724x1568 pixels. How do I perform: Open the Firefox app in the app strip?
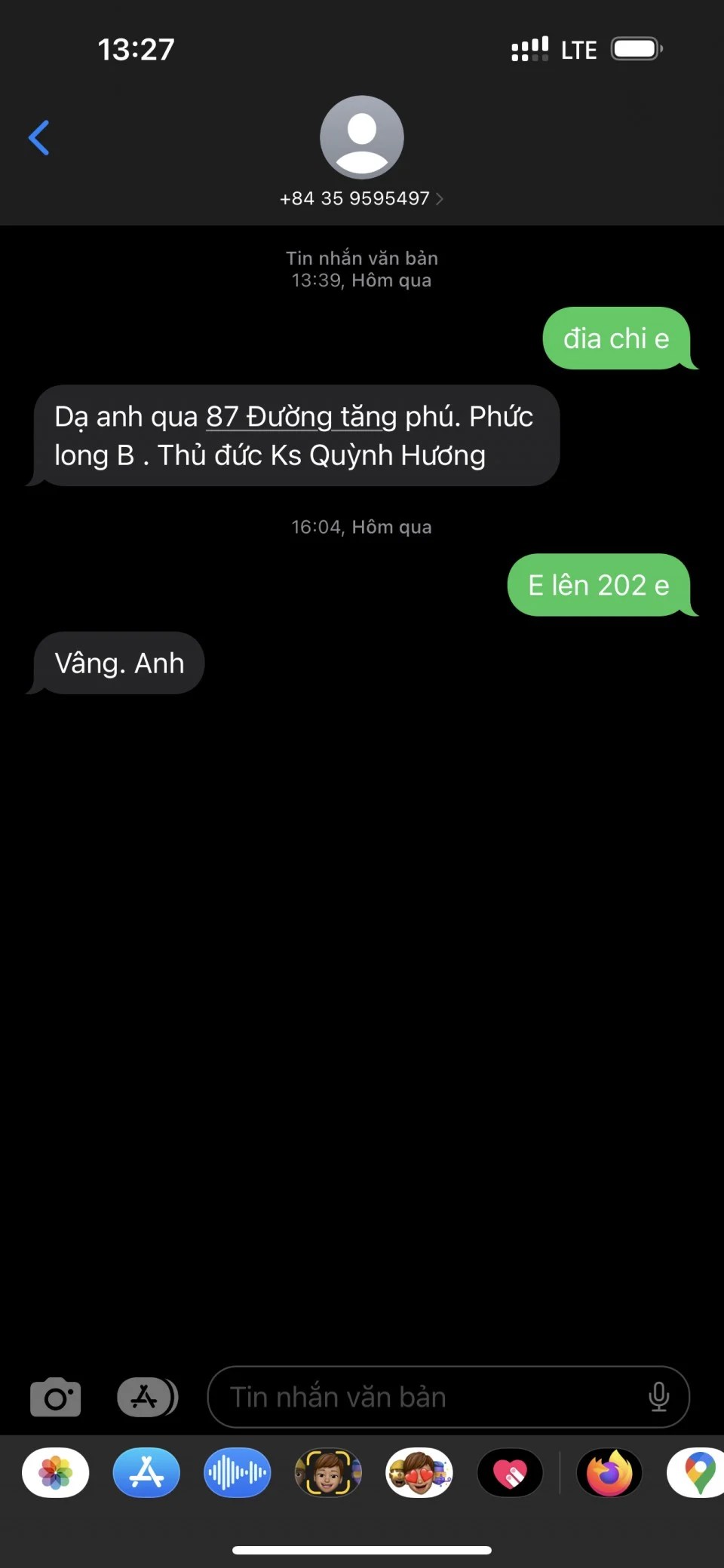(x=609, y=1472)
